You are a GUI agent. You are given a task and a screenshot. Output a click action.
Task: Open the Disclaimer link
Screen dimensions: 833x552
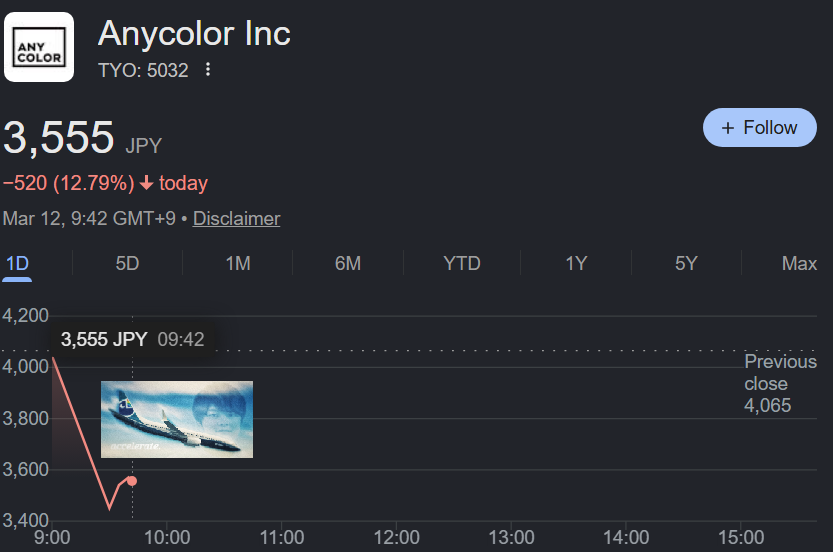[x=236, y=218]
